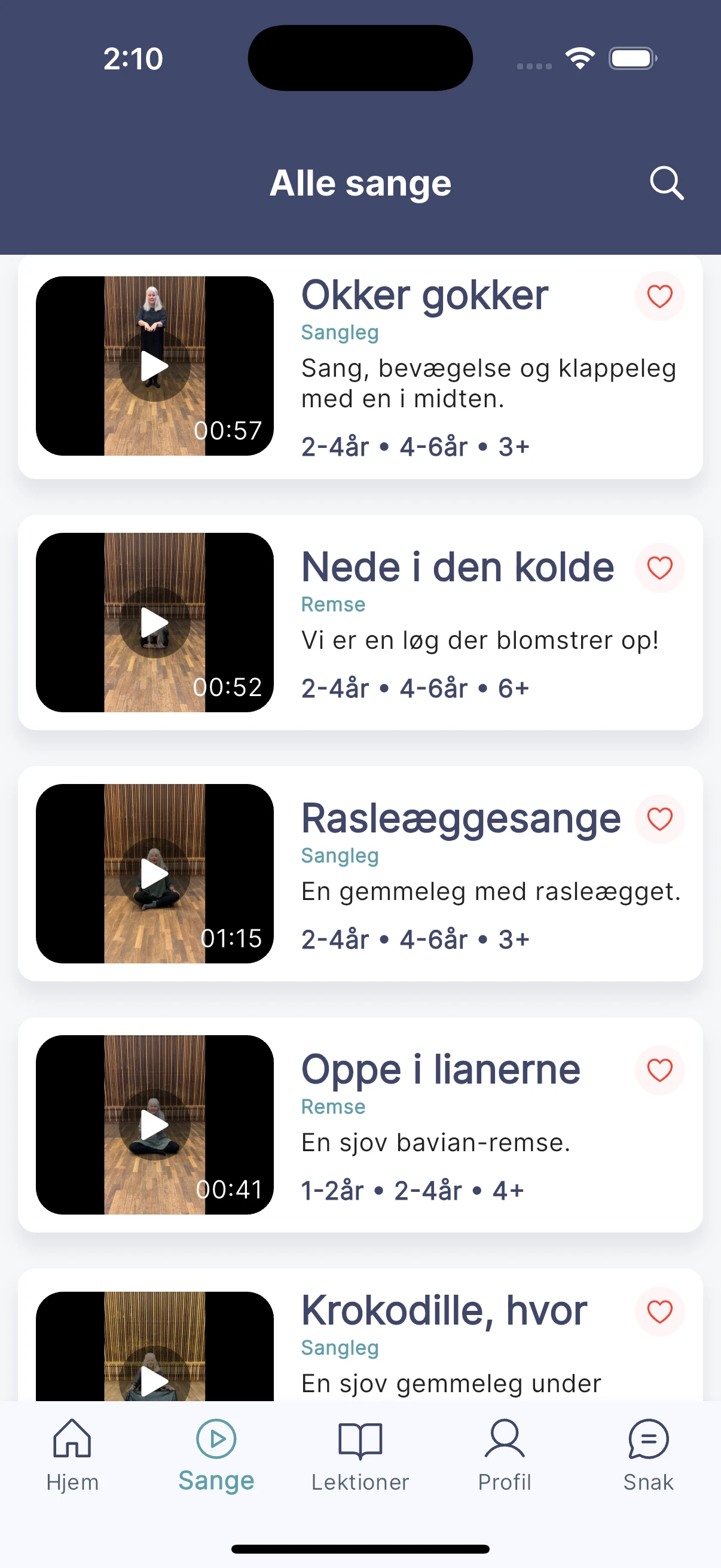Viewport: 721px width, 1568px height.
Task: Open the Okker gokker song details
Action: pos(424,296)
